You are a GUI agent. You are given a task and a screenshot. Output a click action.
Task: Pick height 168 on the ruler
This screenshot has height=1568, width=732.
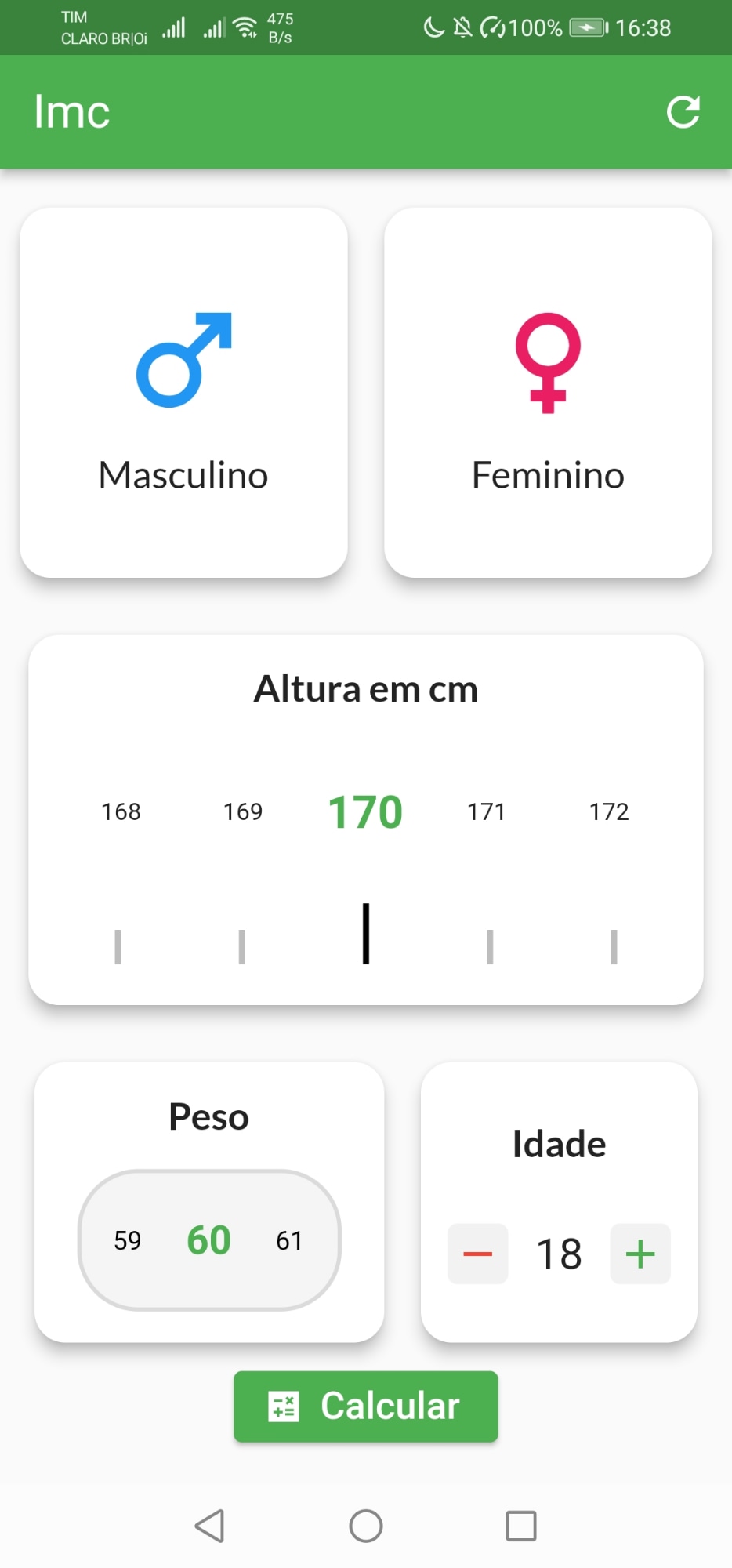tap(121, 812)
